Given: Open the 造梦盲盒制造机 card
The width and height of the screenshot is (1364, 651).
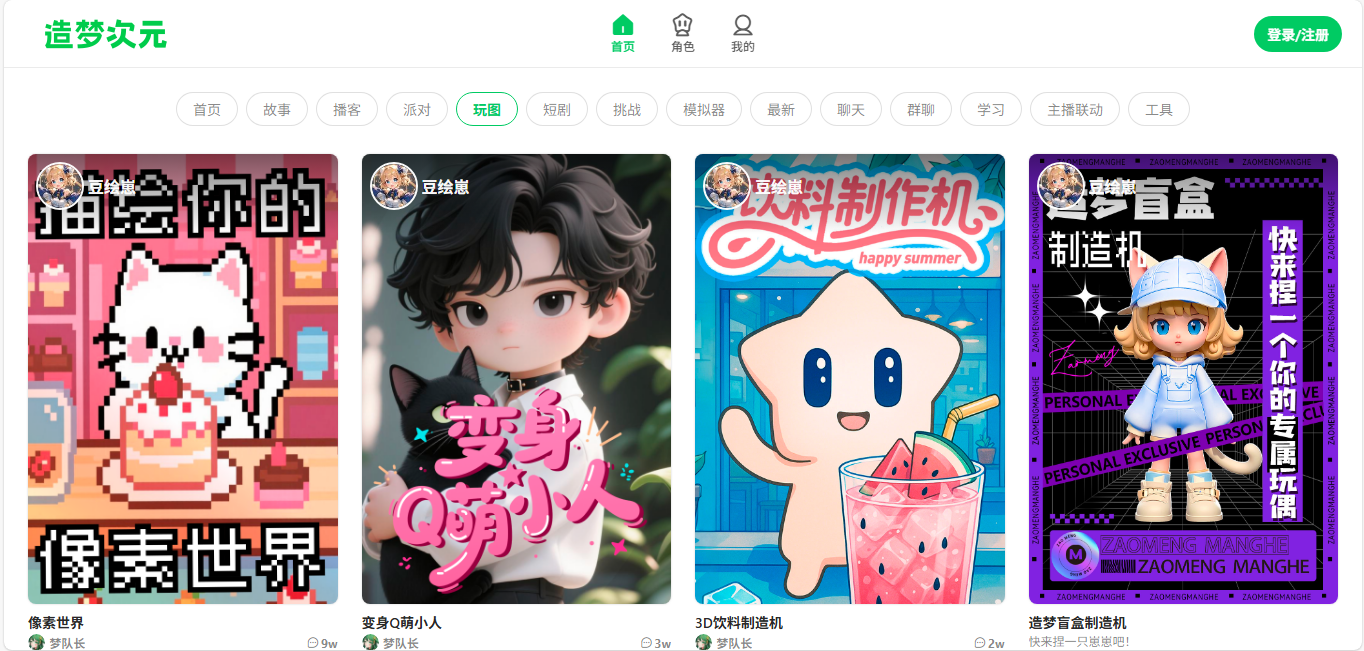Looking at the screenshot, I should pyautogui.click(x=1183, y=380).
